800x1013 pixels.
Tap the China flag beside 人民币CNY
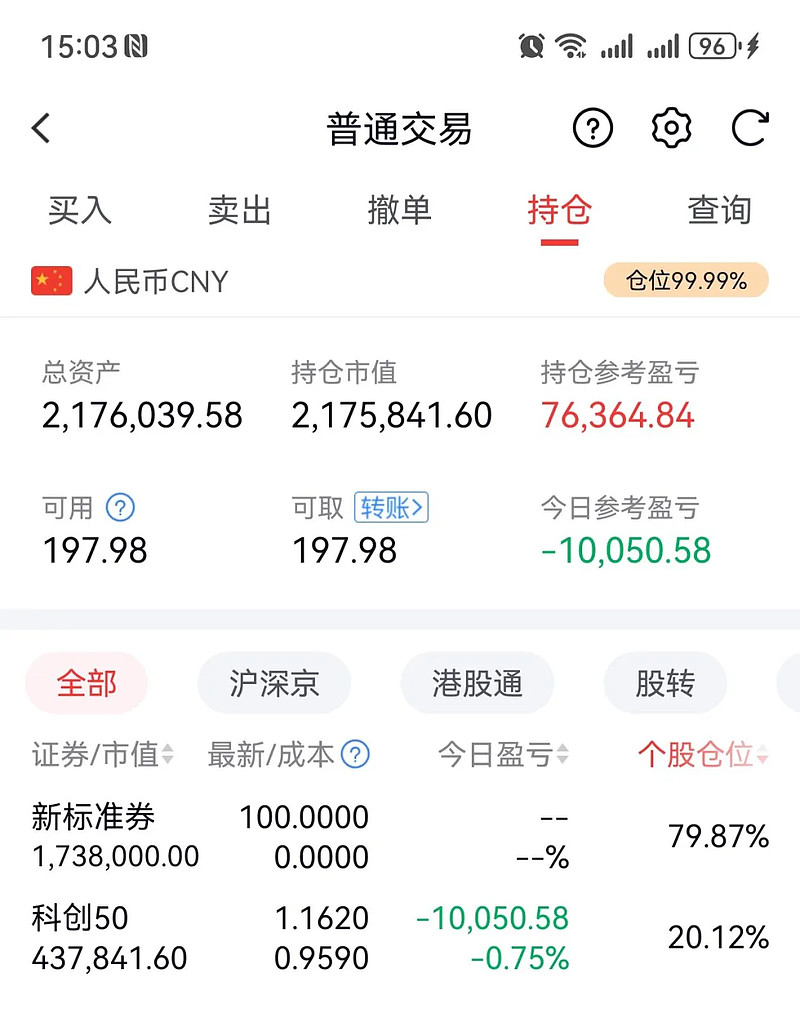[52, 281]
